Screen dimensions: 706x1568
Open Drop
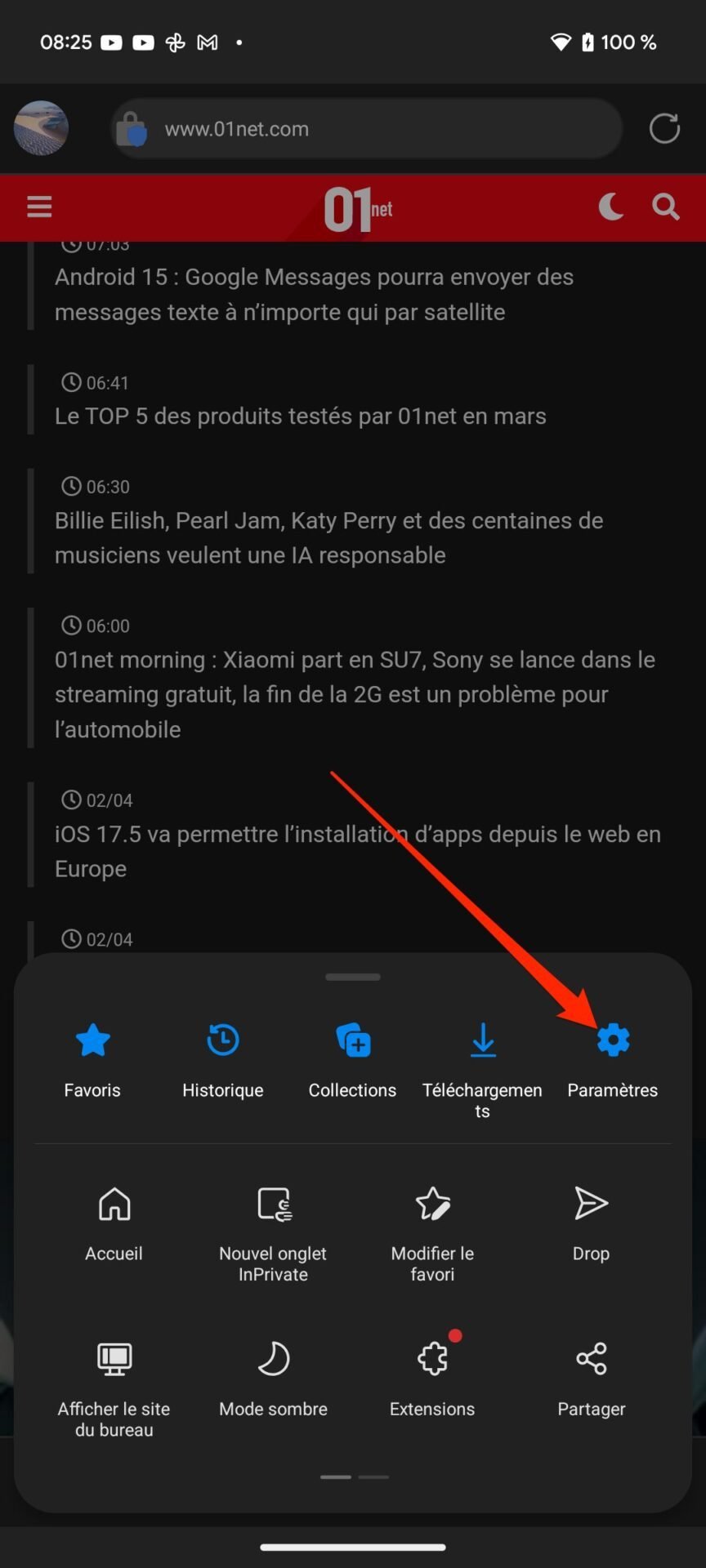(591, 1223)
